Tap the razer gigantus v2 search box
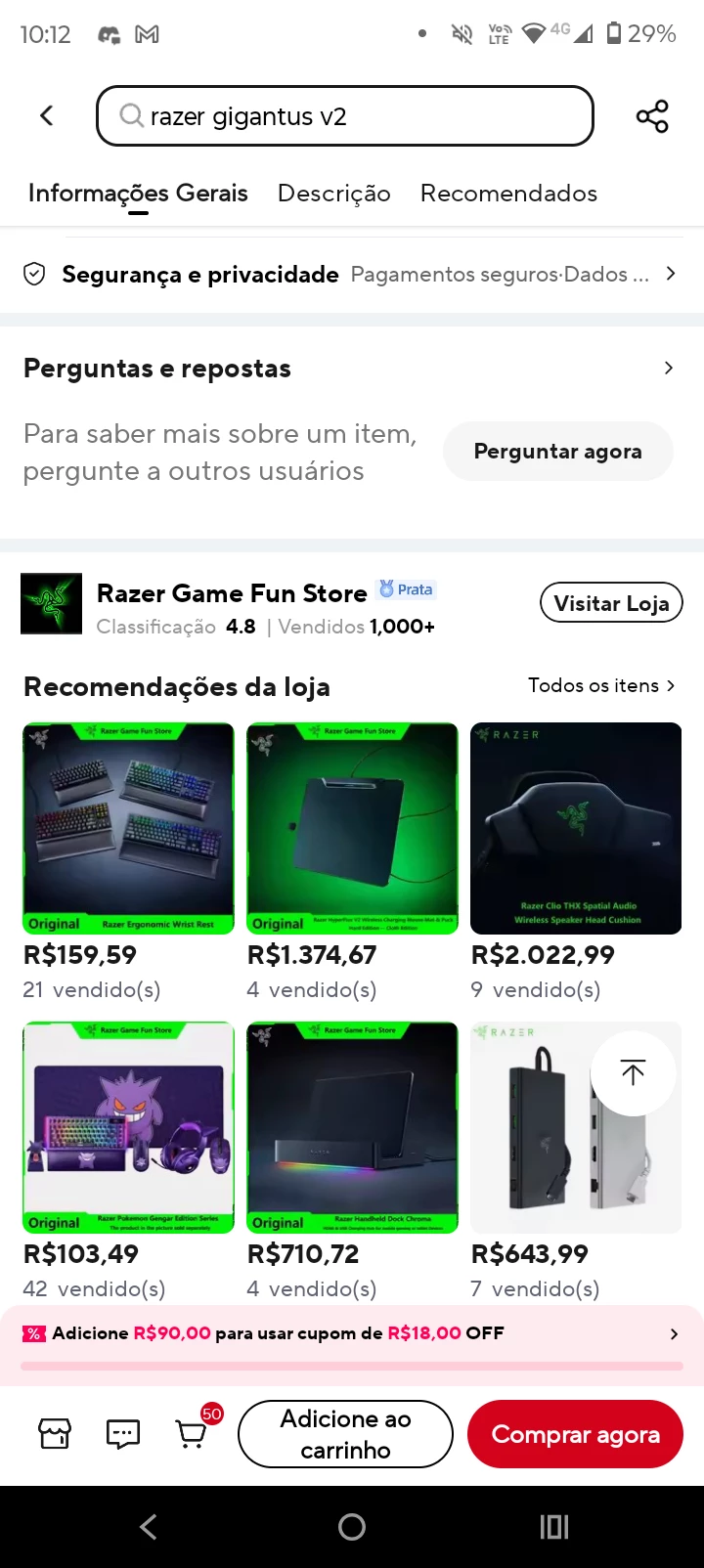 (344, 116)
